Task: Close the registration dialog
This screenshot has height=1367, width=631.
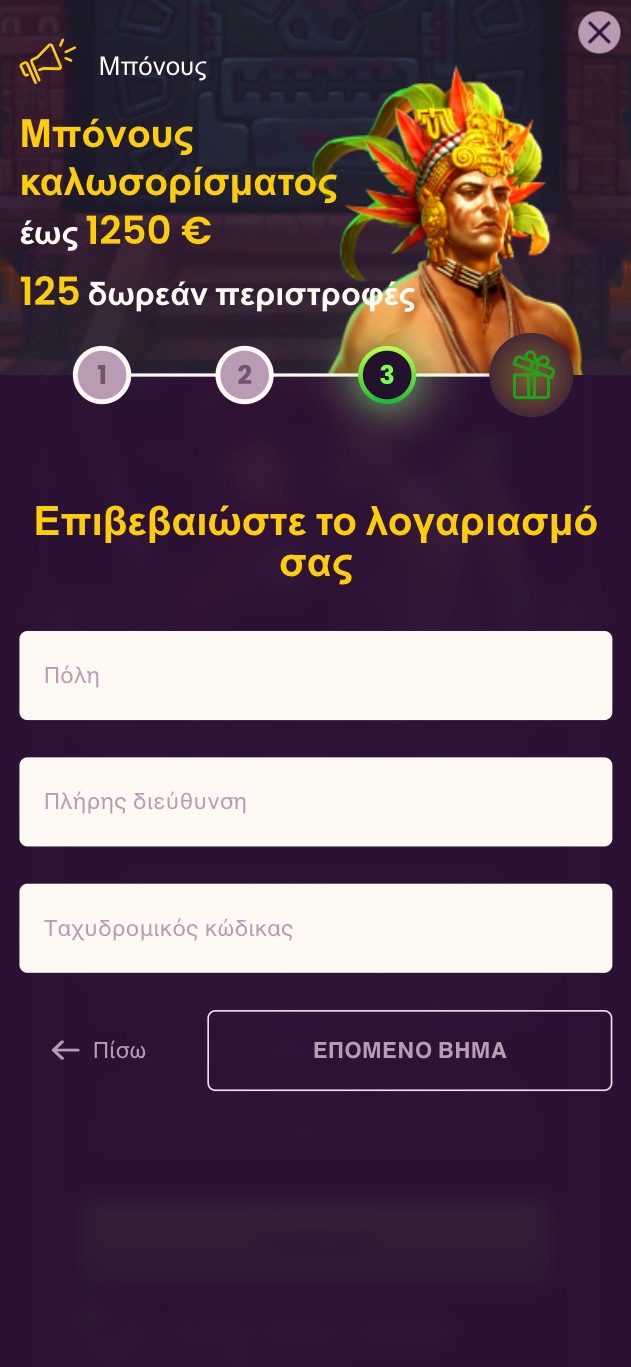Action: coord(599,33)
